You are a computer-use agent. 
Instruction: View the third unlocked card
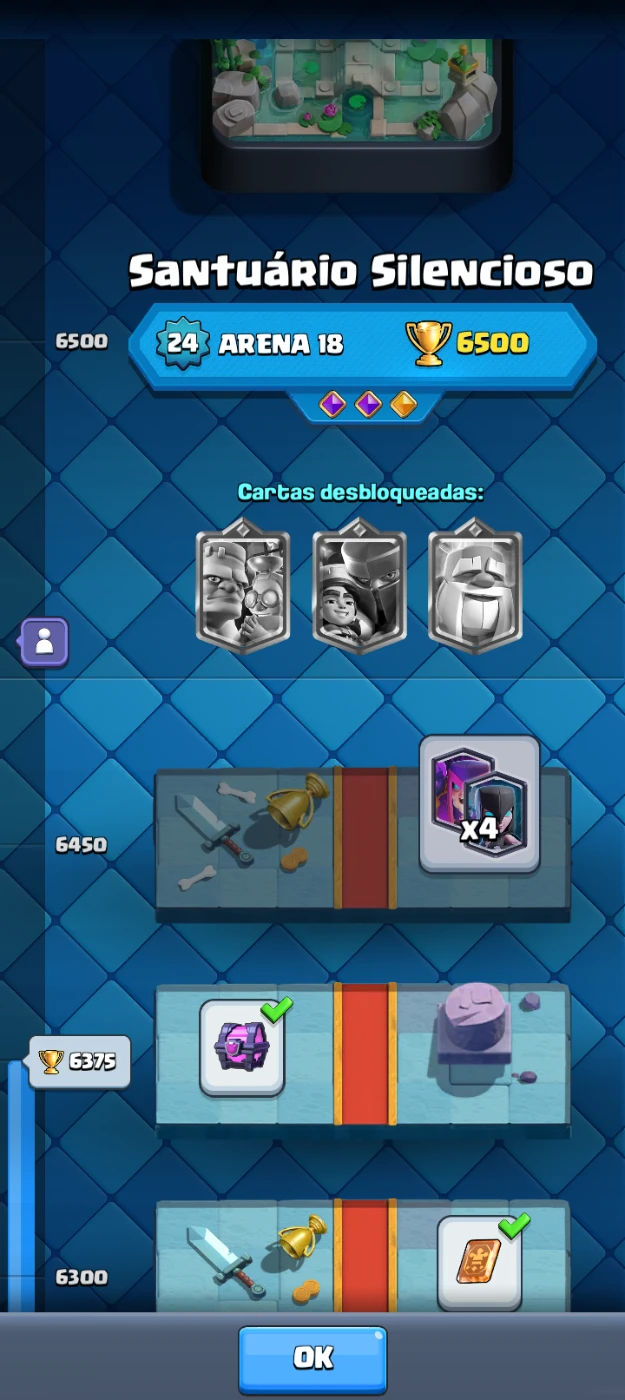pyautogui.click(x=475, y=588)
